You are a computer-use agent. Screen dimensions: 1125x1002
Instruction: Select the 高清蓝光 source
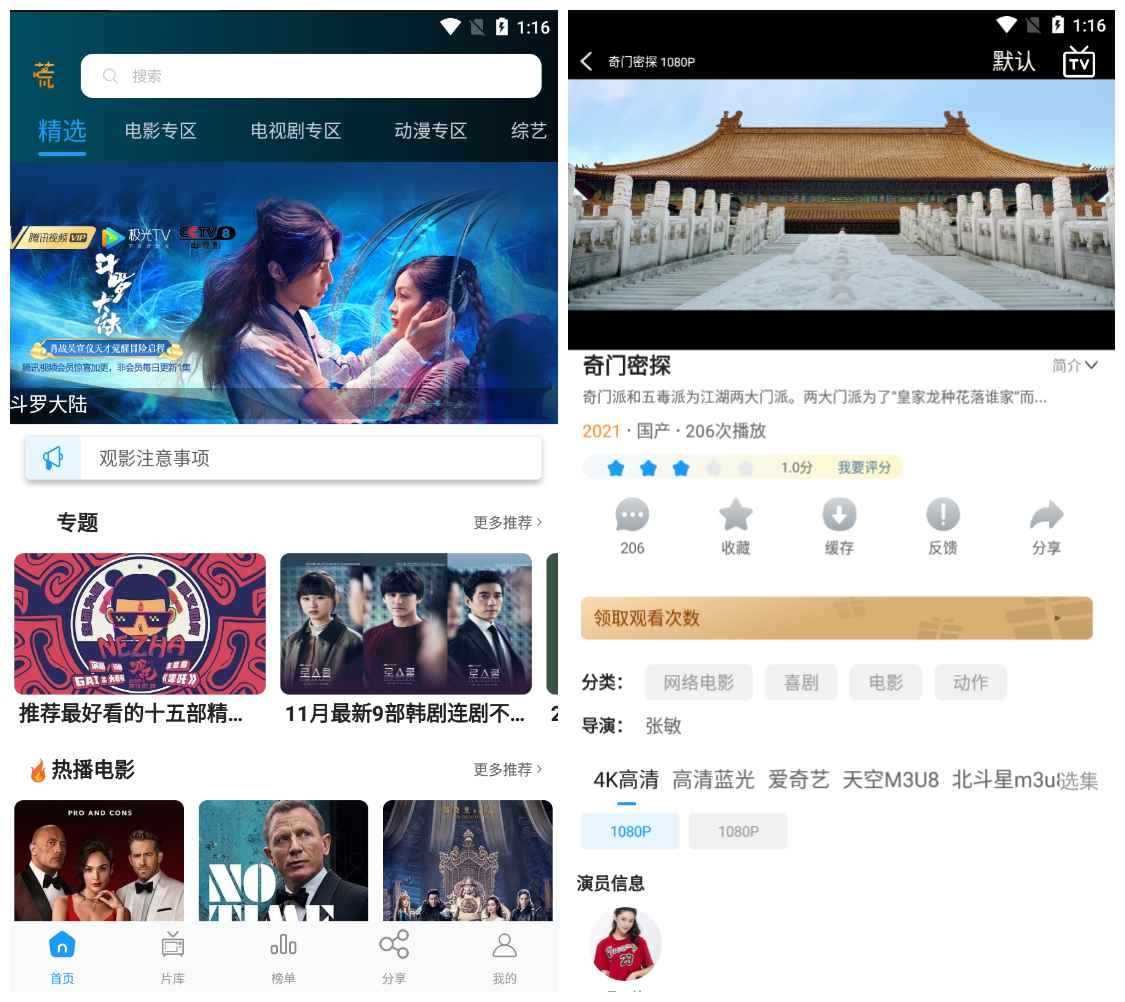[713, 780]
